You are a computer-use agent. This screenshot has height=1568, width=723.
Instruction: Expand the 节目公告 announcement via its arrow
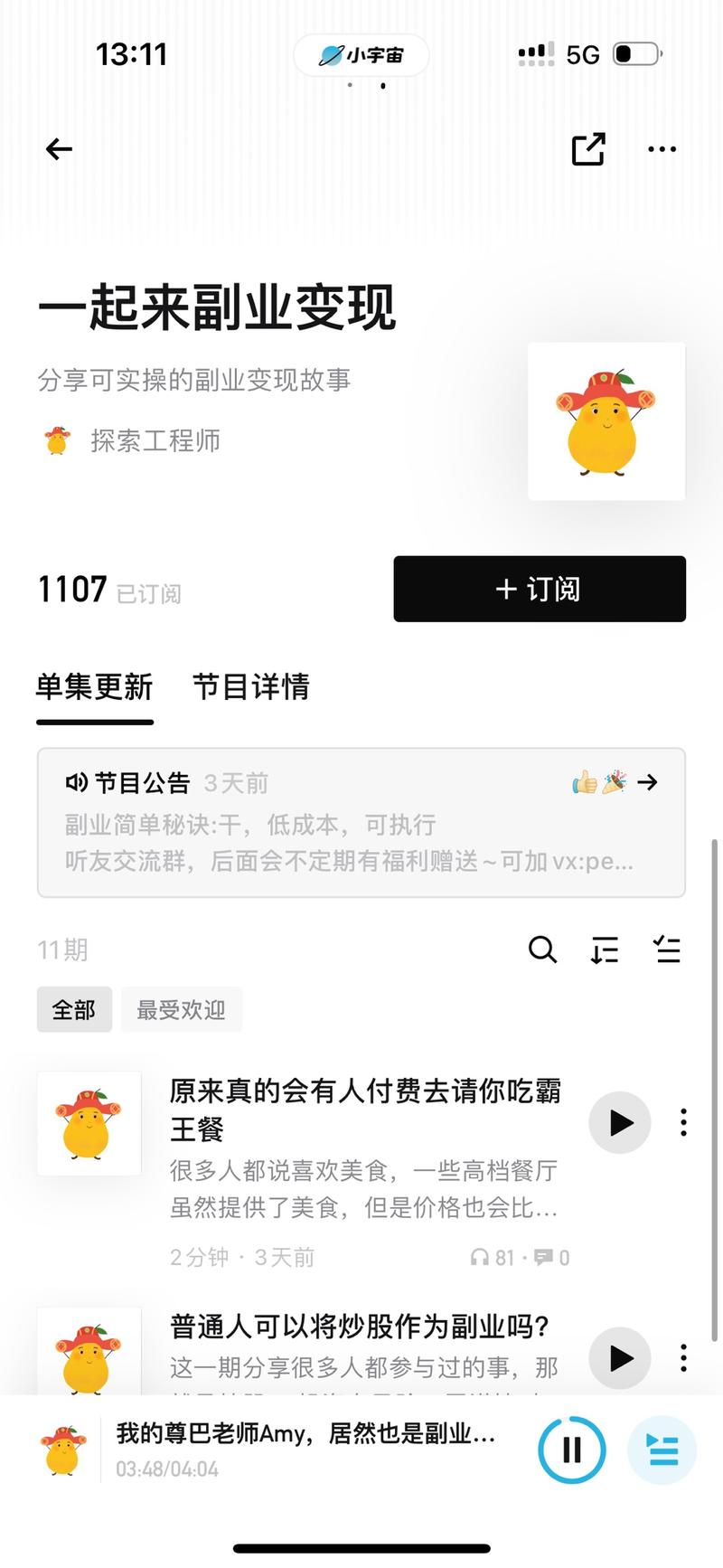point(648,781)
